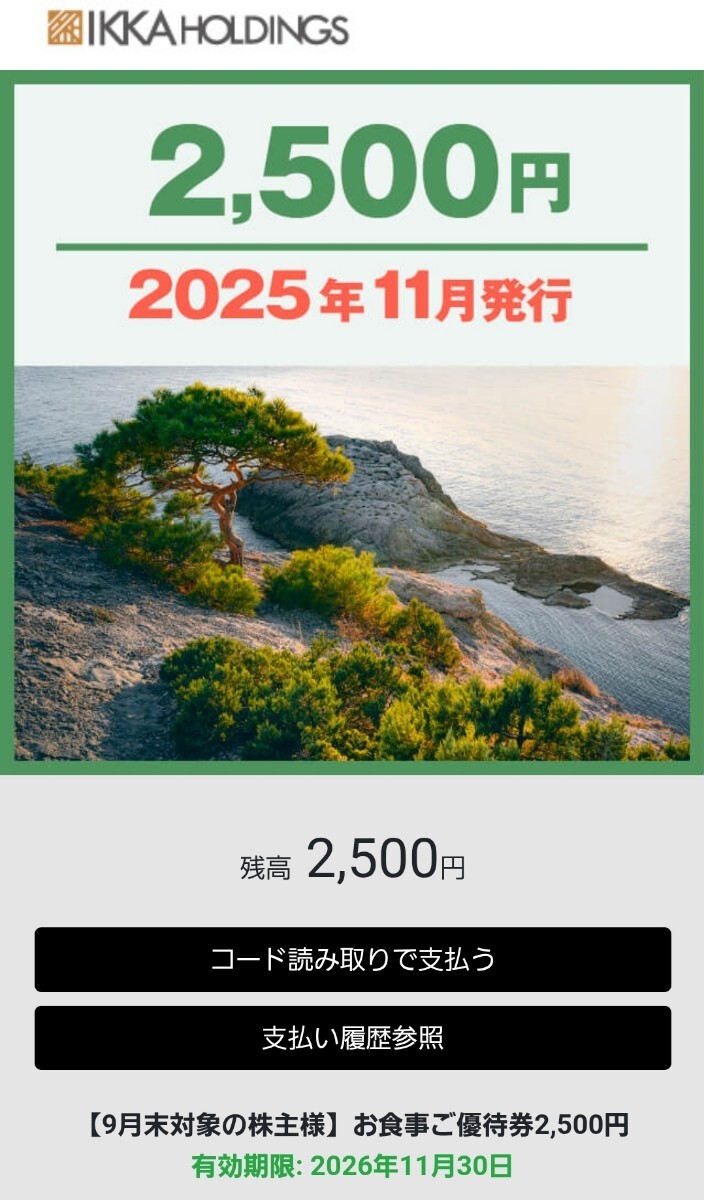704x1200 pixels.
Task: Open 支払い履歴参照 payment history
Action: pyautogui.click(x=352, y=1038)
